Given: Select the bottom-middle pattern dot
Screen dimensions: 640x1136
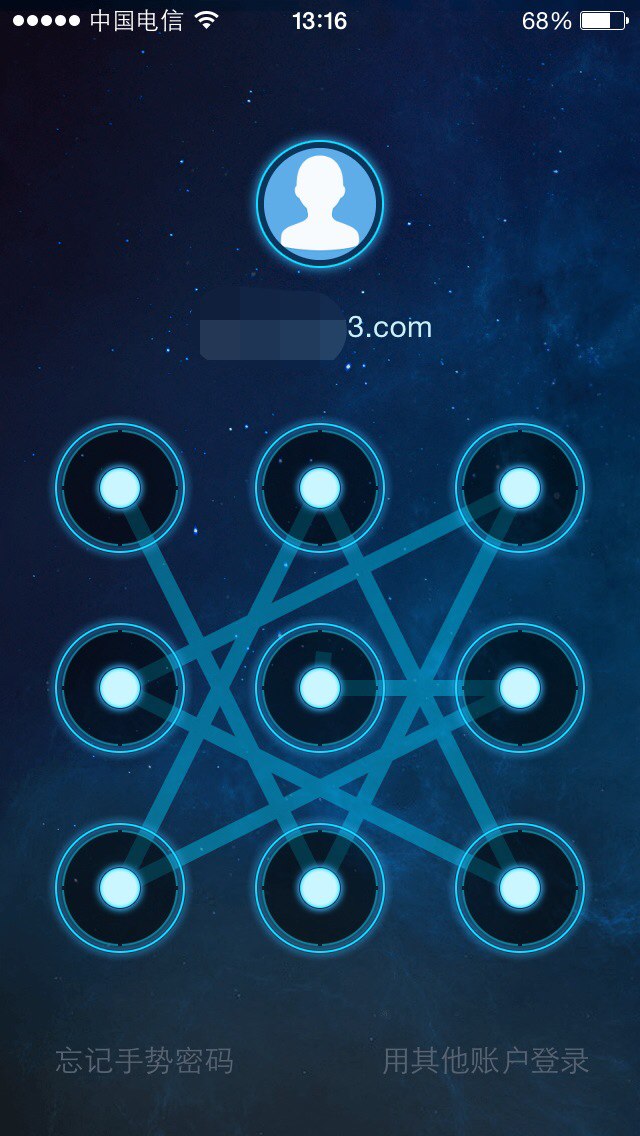Looking at the screenshot, I should click(x=320, y=888).
